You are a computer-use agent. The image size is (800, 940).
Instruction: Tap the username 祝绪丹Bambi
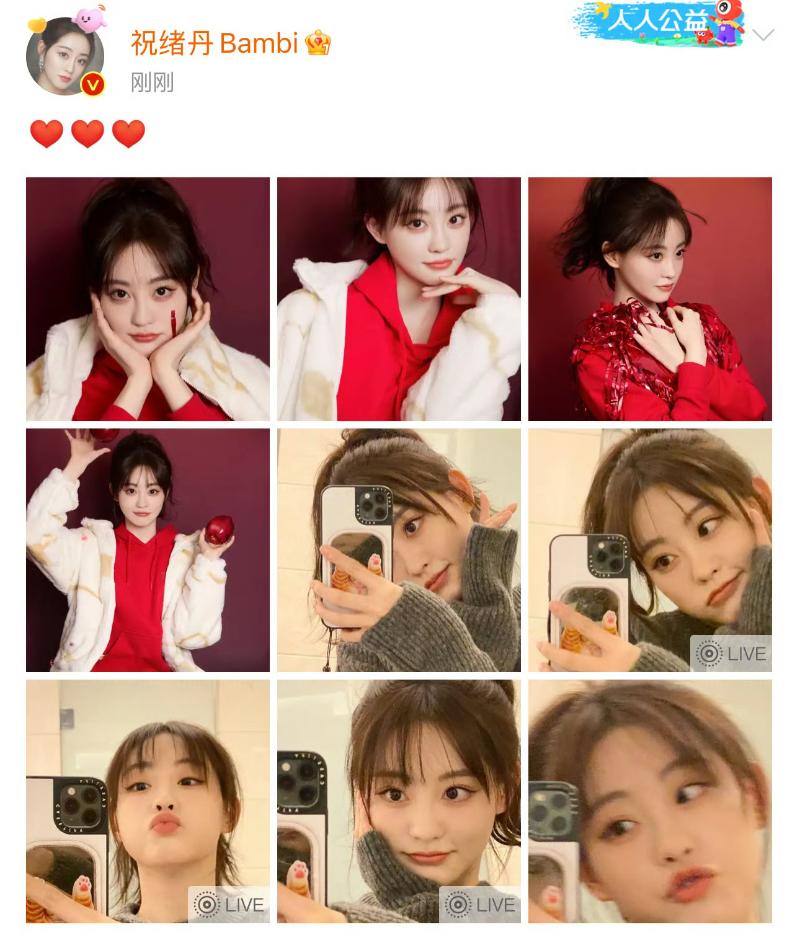(215, 44)
